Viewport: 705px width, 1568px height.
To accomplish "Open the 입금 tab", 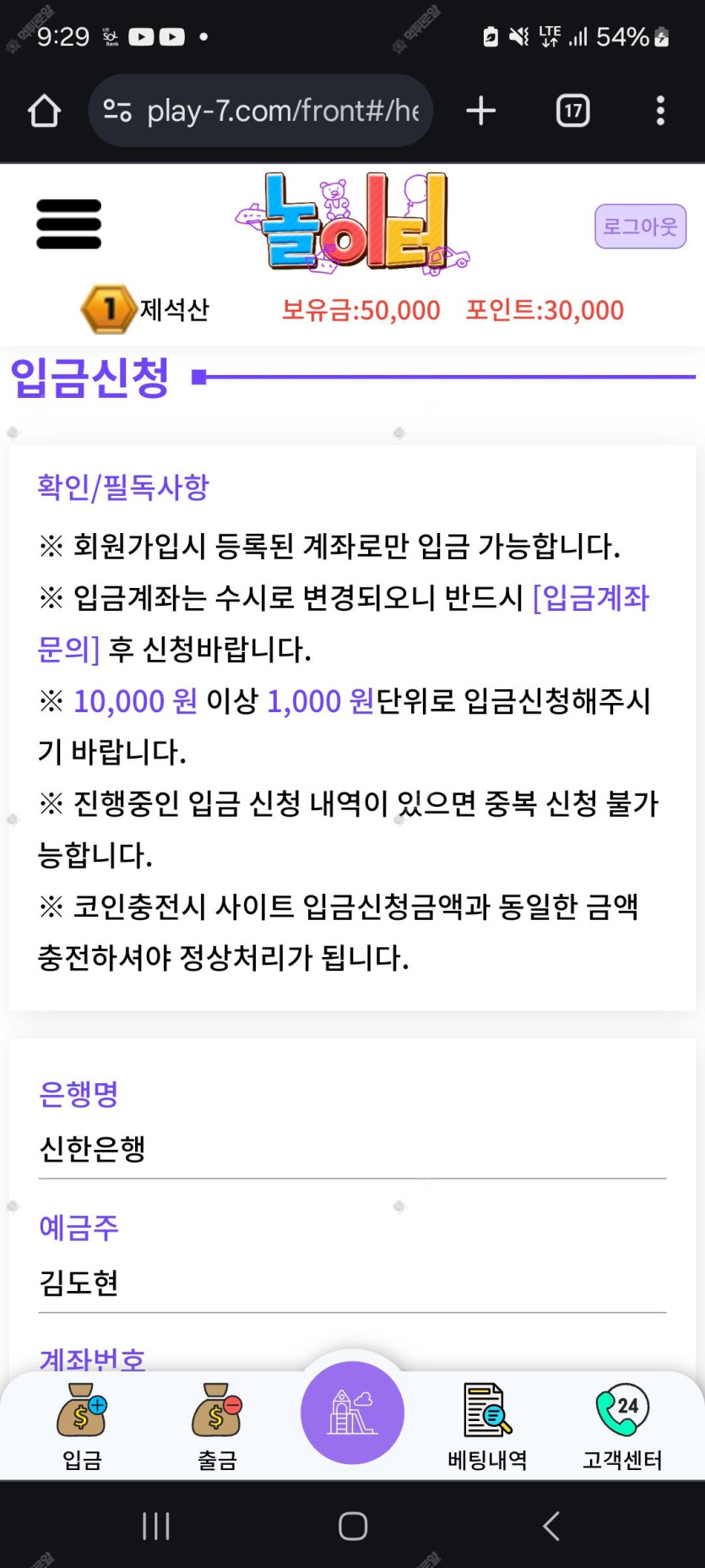I will point(82,1427).
